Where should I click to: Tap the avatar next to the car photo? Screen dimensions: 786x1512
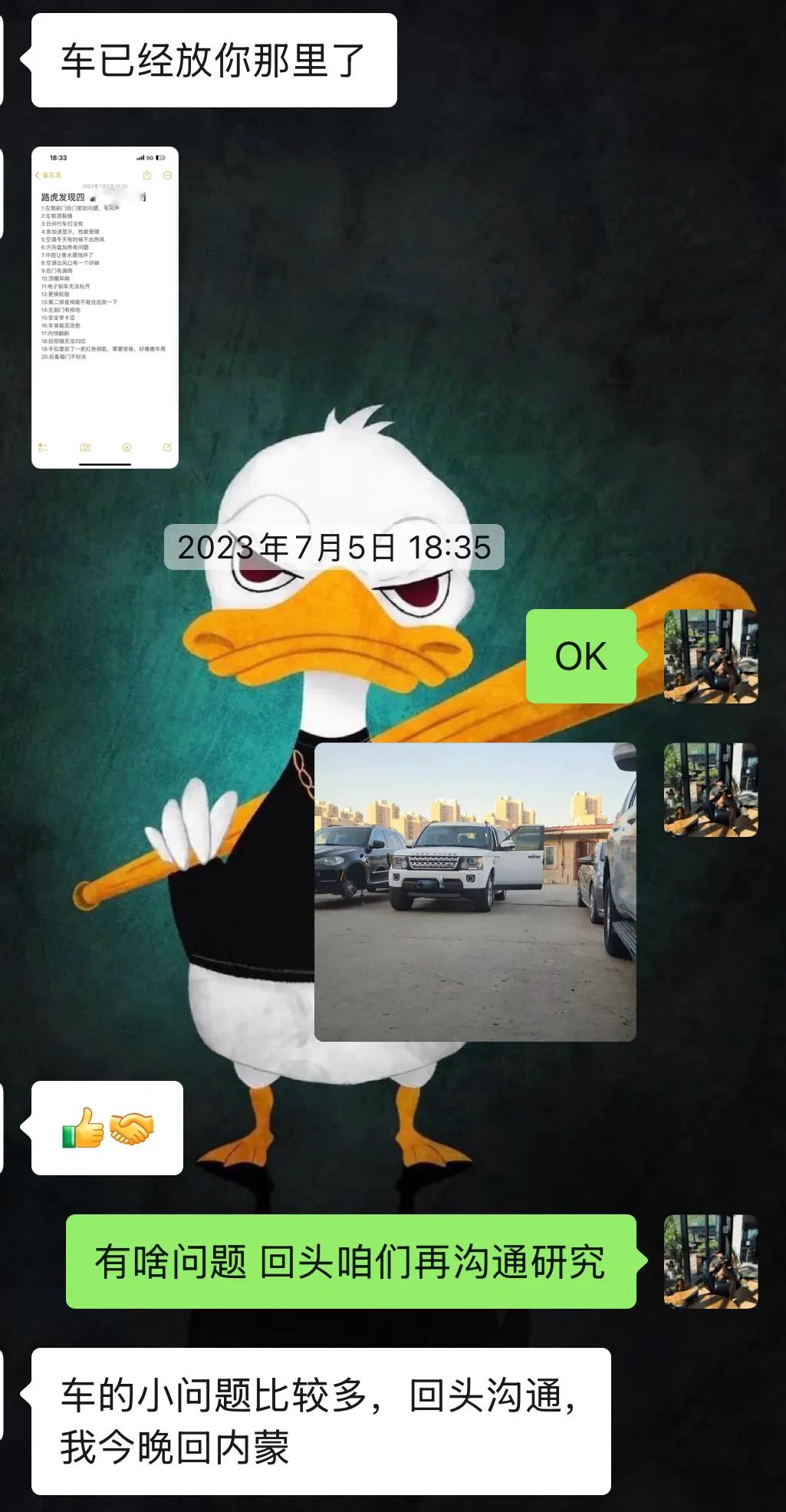click(x=711, y=789)
